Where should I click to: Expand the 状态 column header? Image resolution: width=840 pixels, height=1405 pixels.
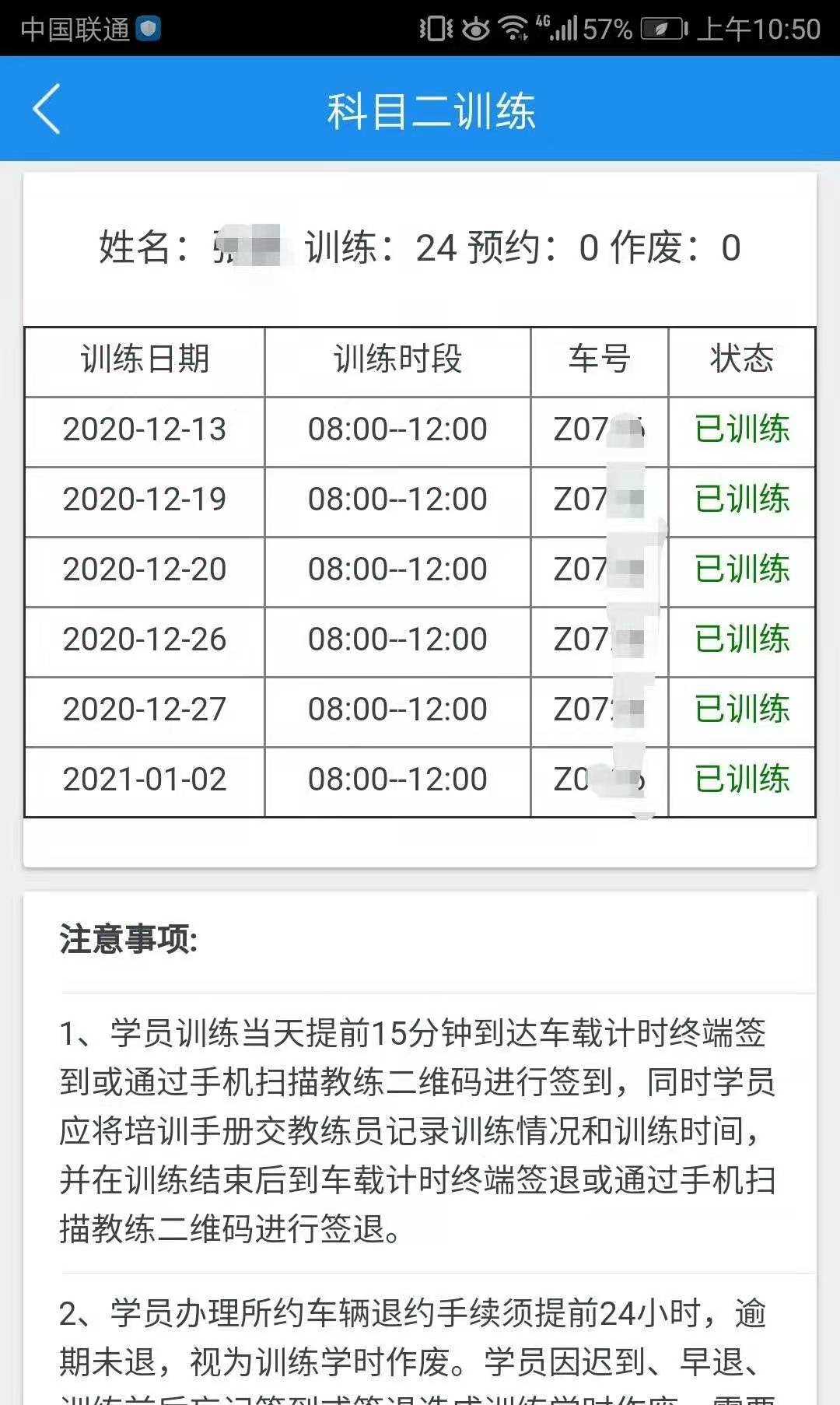point(740,359)
